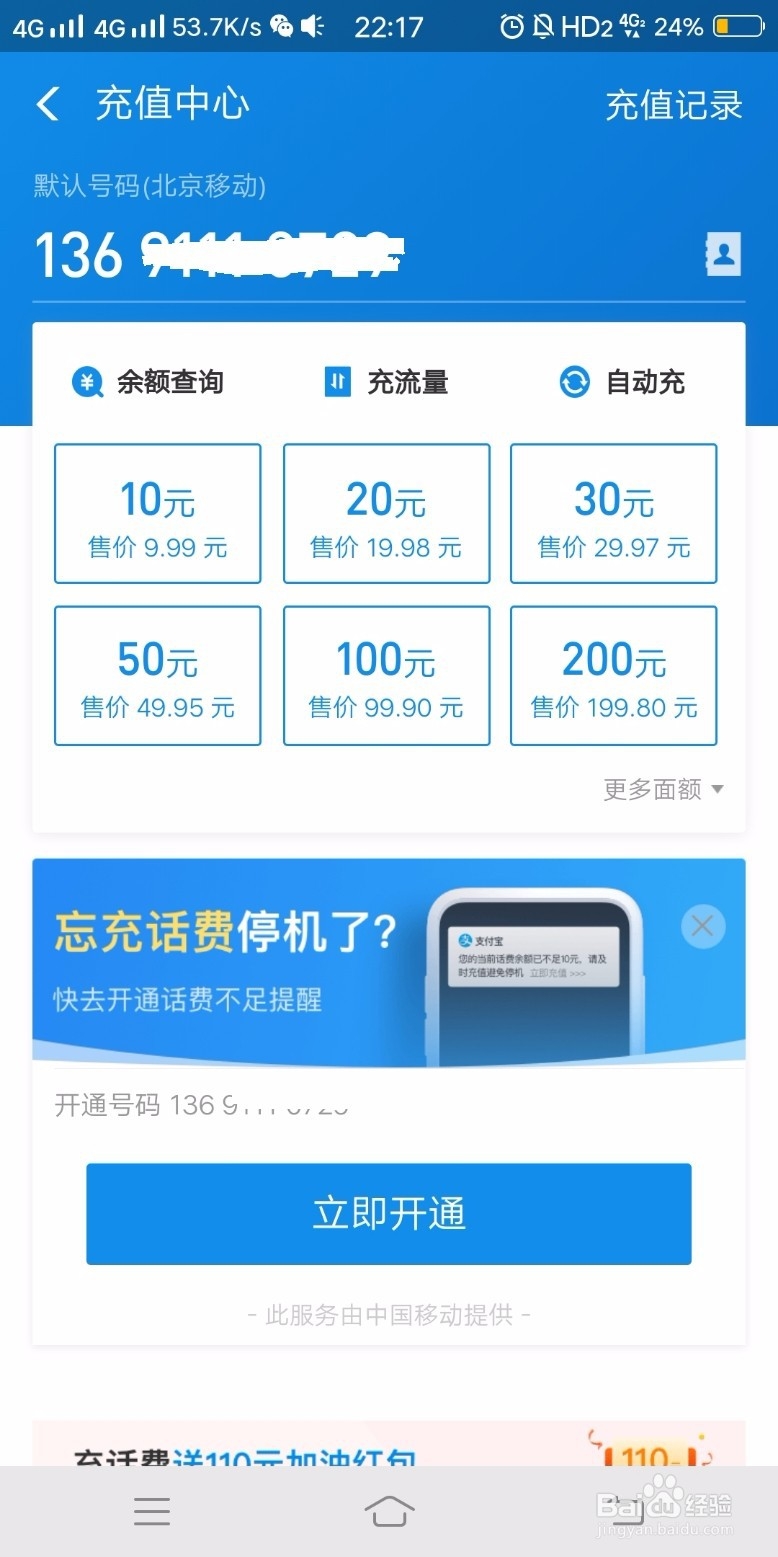
Task: Select the 200元 recharge tile
Action: pos(613,675)
